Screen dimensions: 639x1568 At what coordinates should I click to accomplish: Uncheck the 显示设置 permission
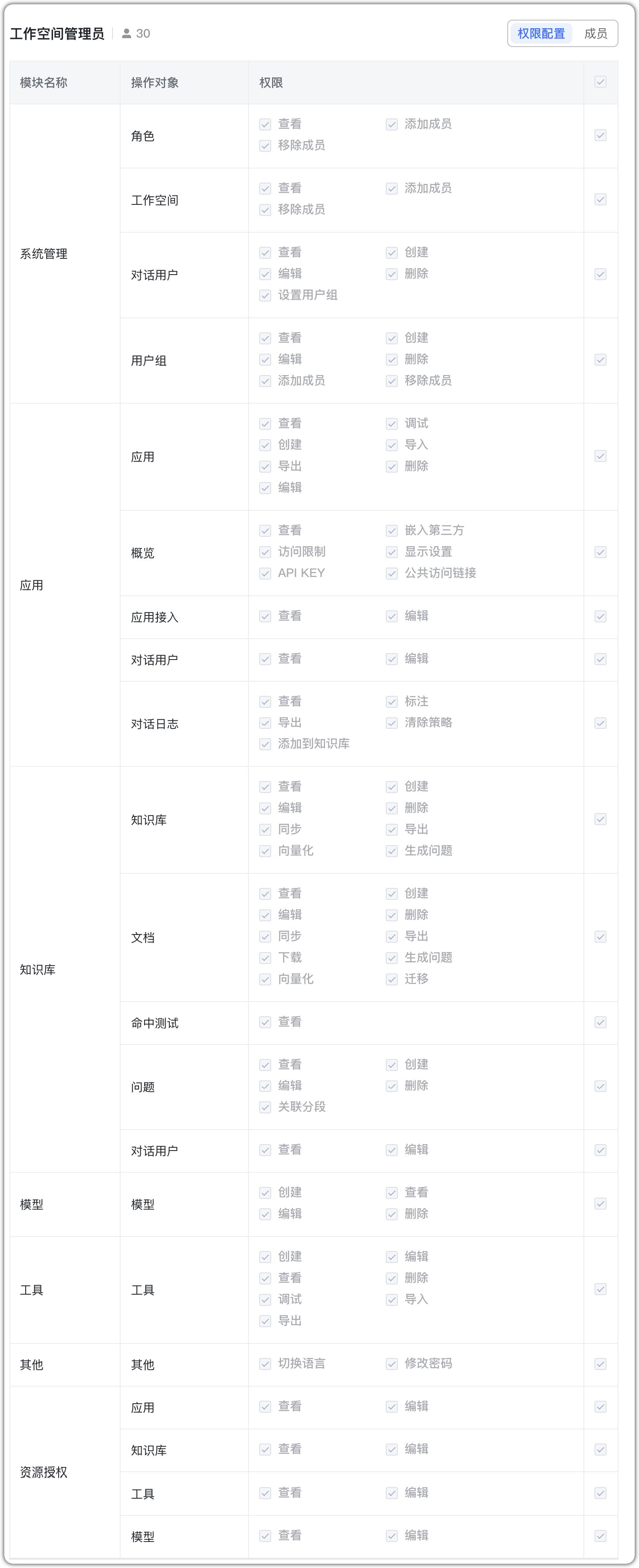[x=392, y=552]
